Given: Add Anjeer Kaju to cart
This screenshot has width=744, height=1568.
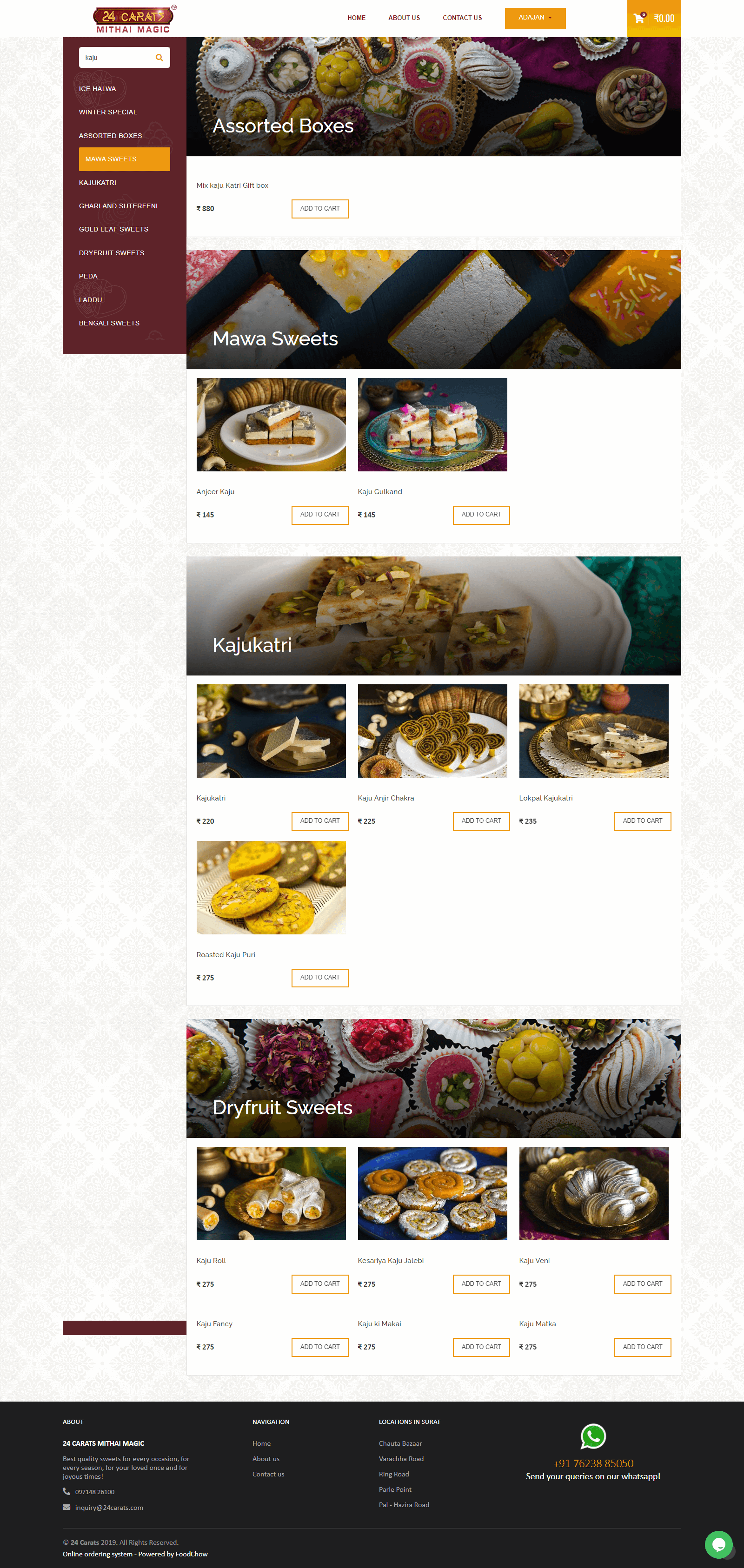Looking at the screenshot, I should [319, 515].
